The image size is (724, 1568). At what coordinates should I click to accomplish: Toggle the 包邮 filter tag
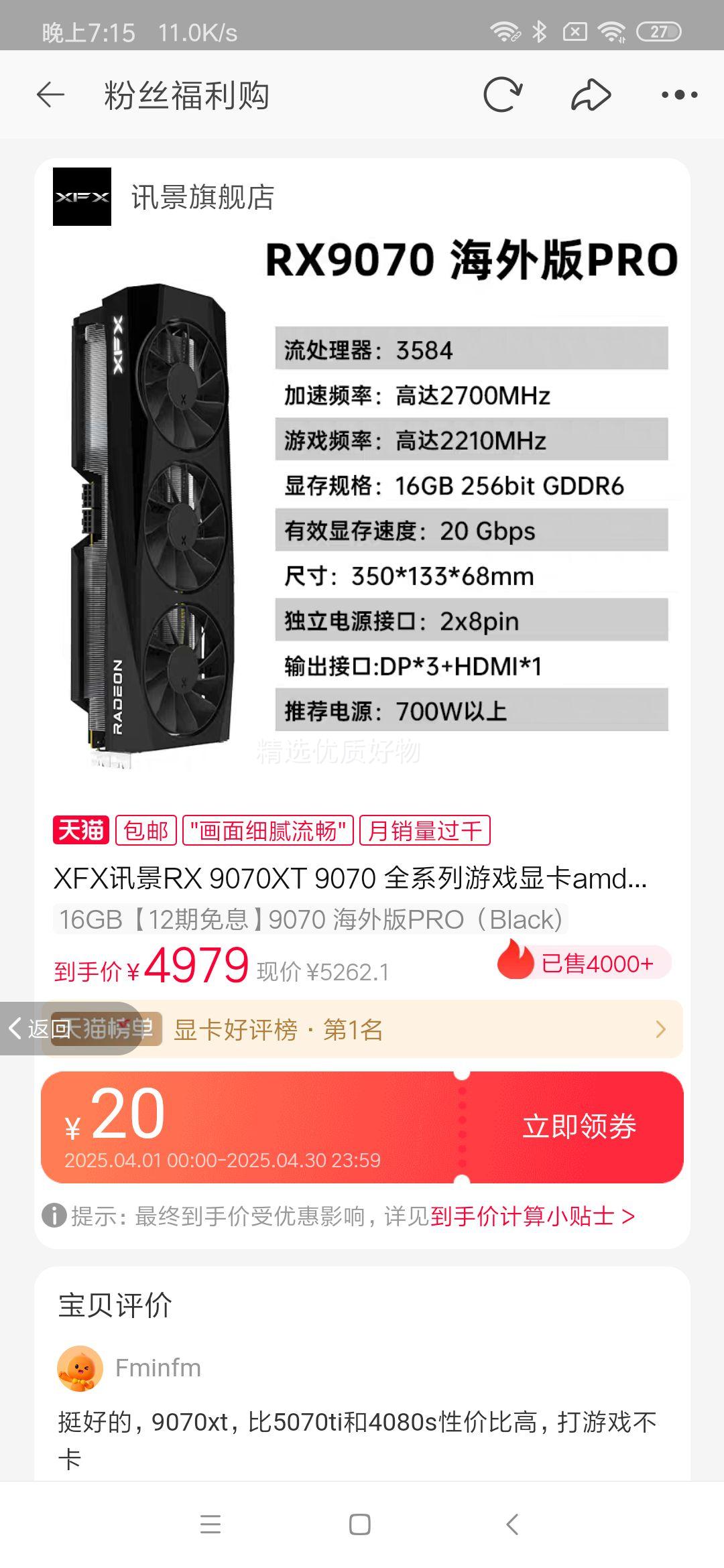[x=146, y=830]
